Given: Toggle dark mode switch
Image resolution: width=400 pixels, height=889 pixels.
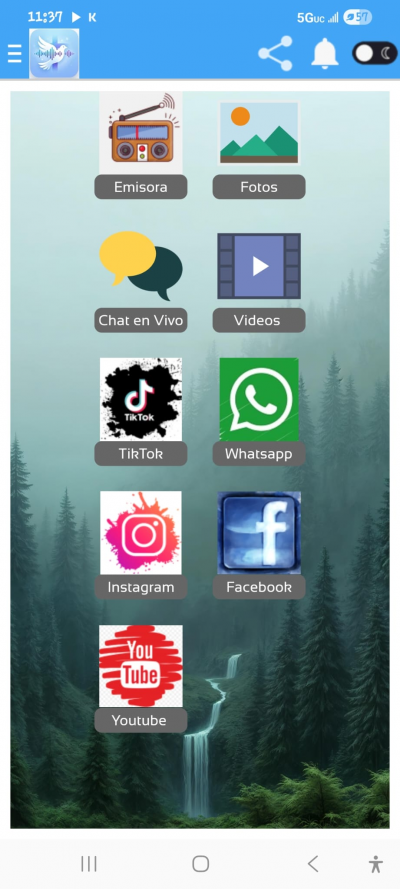Looking at the screenshot, I should pyautogui.click(x=375, y=54).
